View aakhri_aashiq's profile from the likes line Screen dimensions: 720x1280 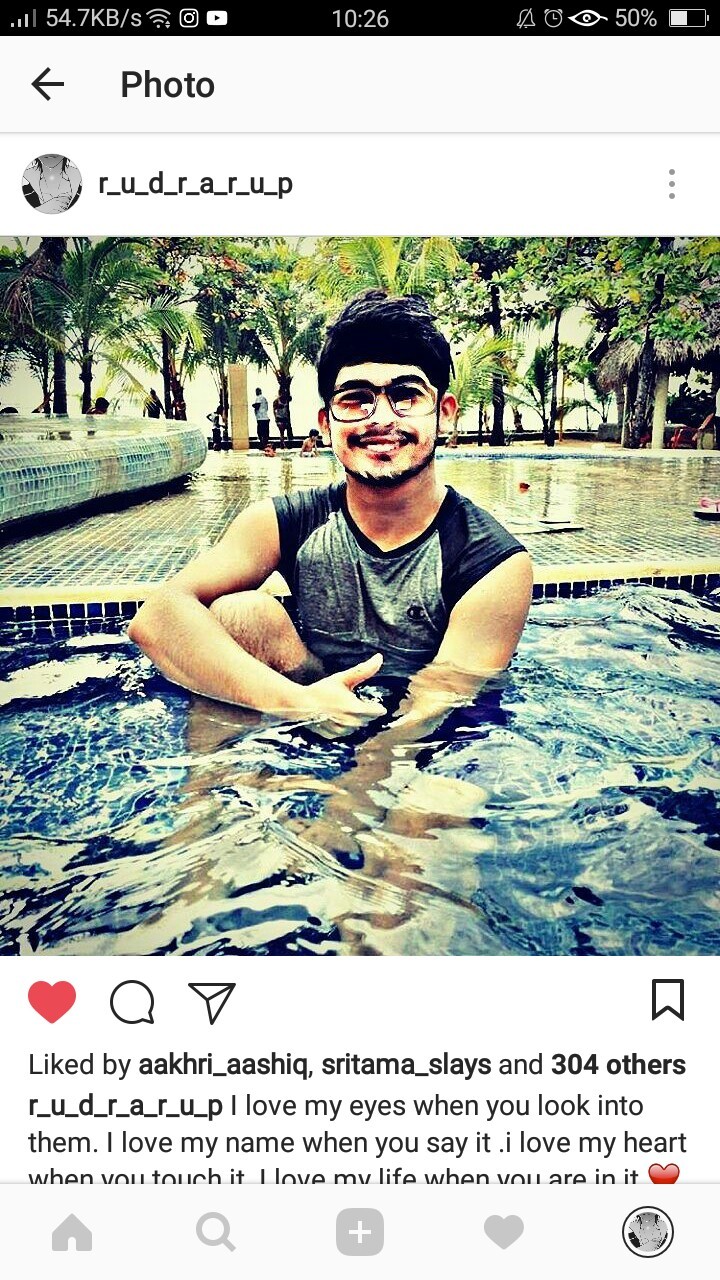click(223, 1065)
